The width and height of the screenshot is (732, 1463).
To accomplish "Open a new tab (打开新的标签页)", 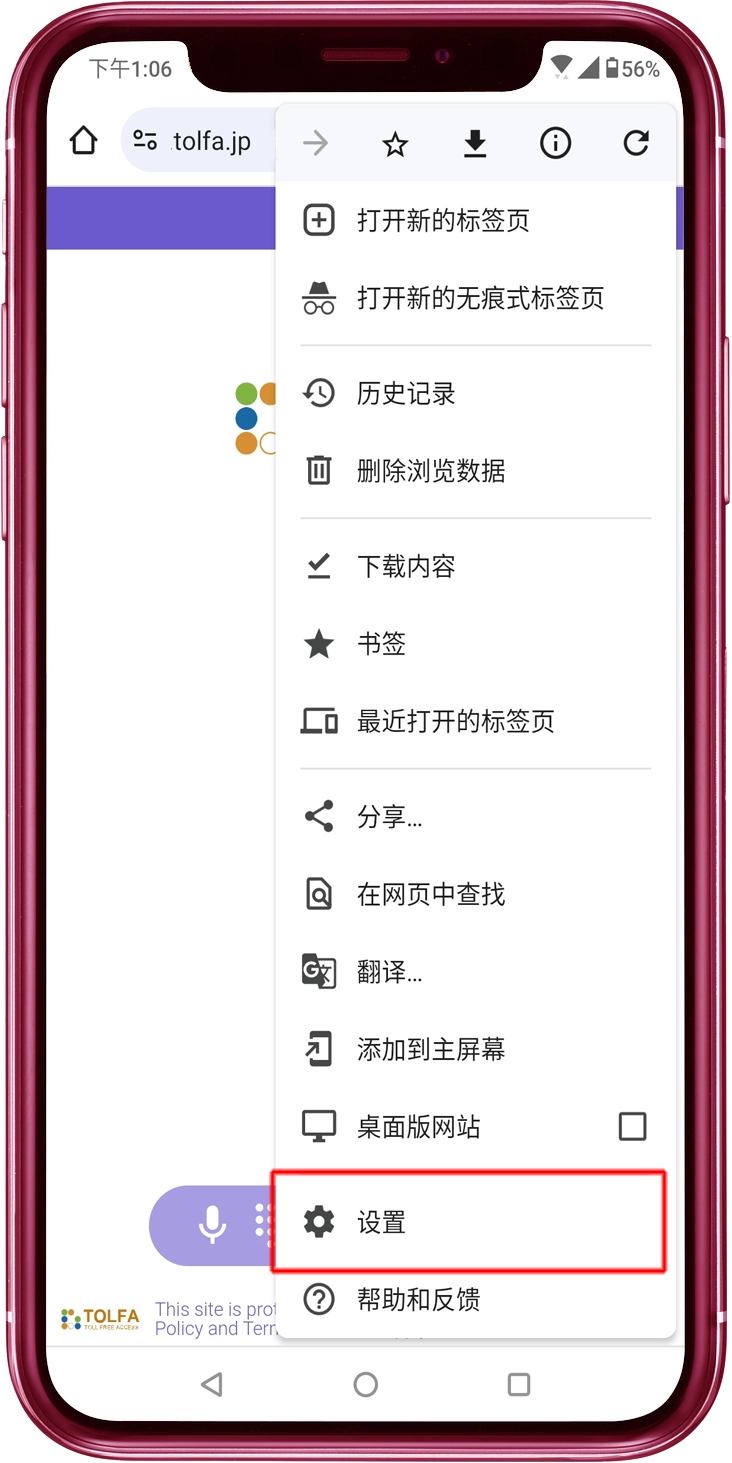I will click(x=443, y=221).
